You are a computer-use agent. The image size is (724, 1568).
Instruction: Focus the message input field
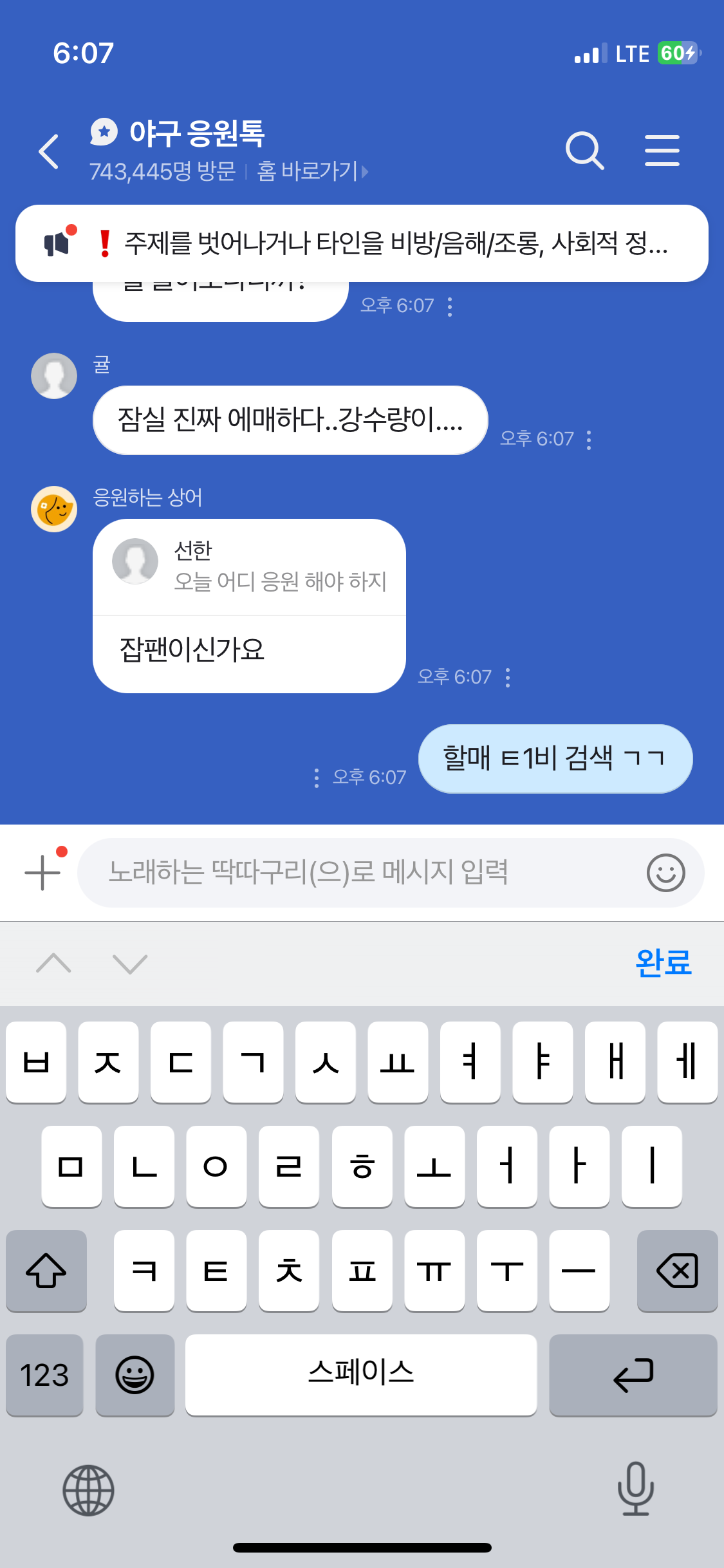[360, 873]
